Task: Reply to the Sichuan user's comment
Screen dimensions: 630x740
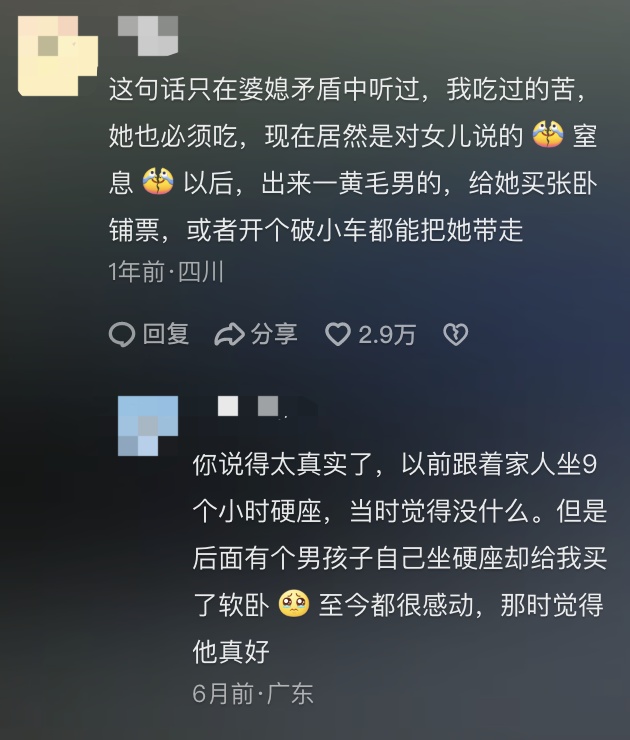Action: pyautogui.click(x=149, y=334)
